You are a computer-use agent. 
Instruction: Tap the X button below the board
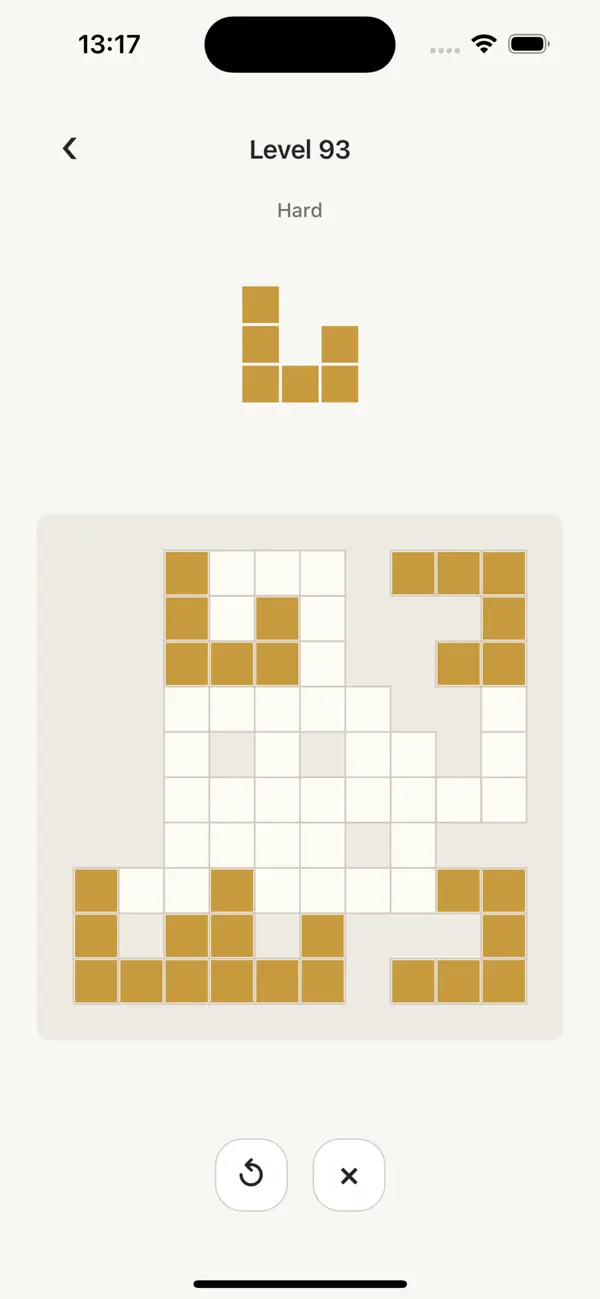pos(349,1175)
